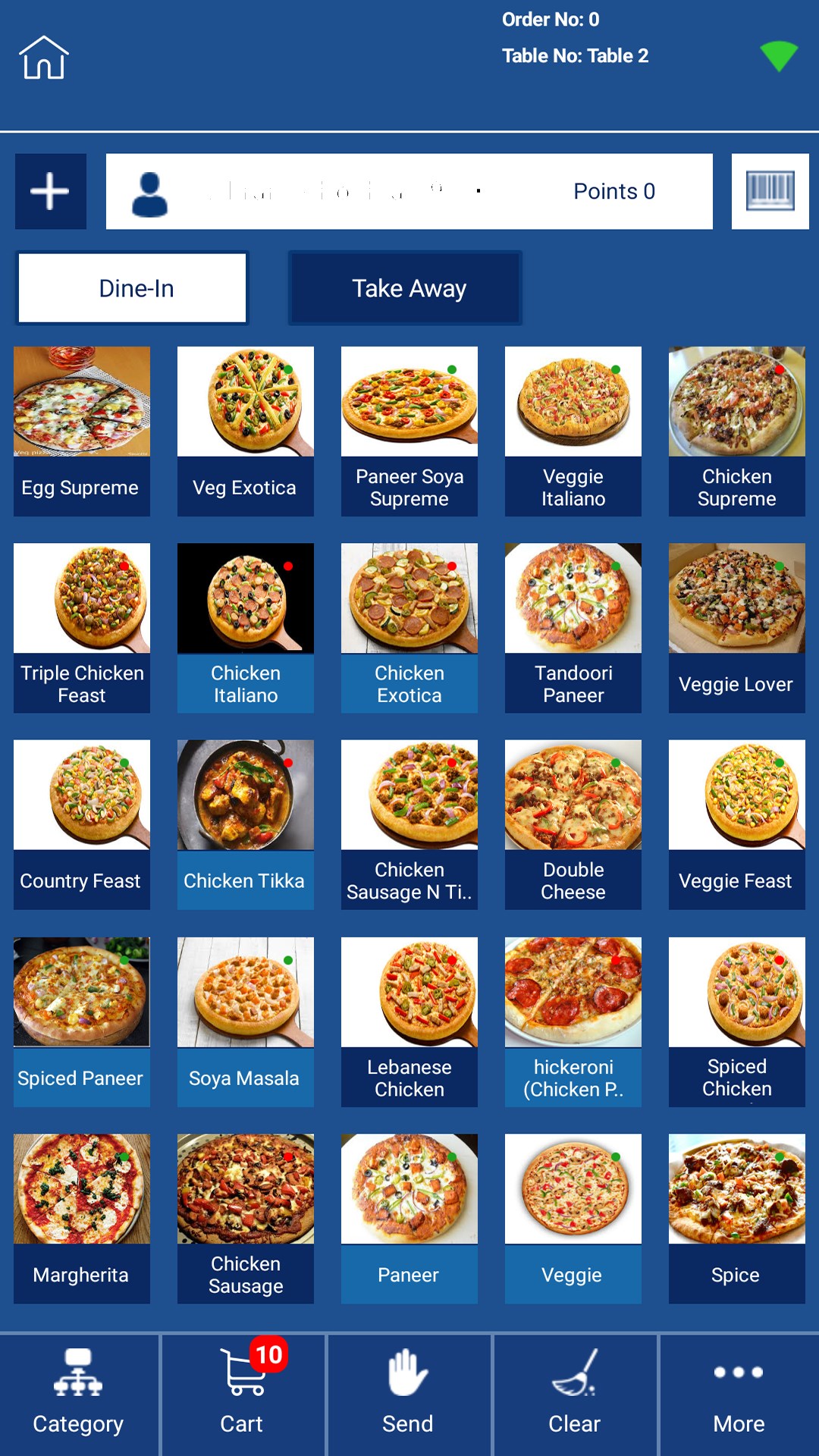Select the Double Cheese pizza
The image size is (819, 1456).
(x=573, y=824)
